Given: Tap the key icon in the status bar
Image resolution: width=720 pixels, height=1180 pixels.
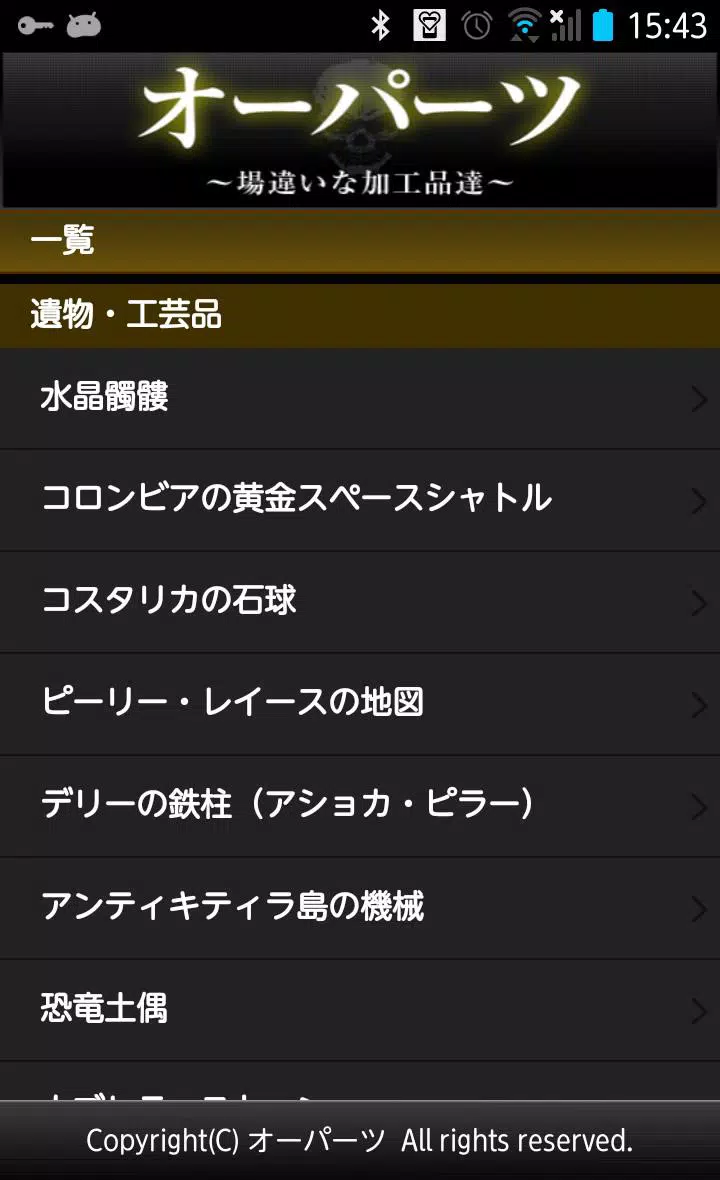Looking at the screenshot, I should pos(33,25).
